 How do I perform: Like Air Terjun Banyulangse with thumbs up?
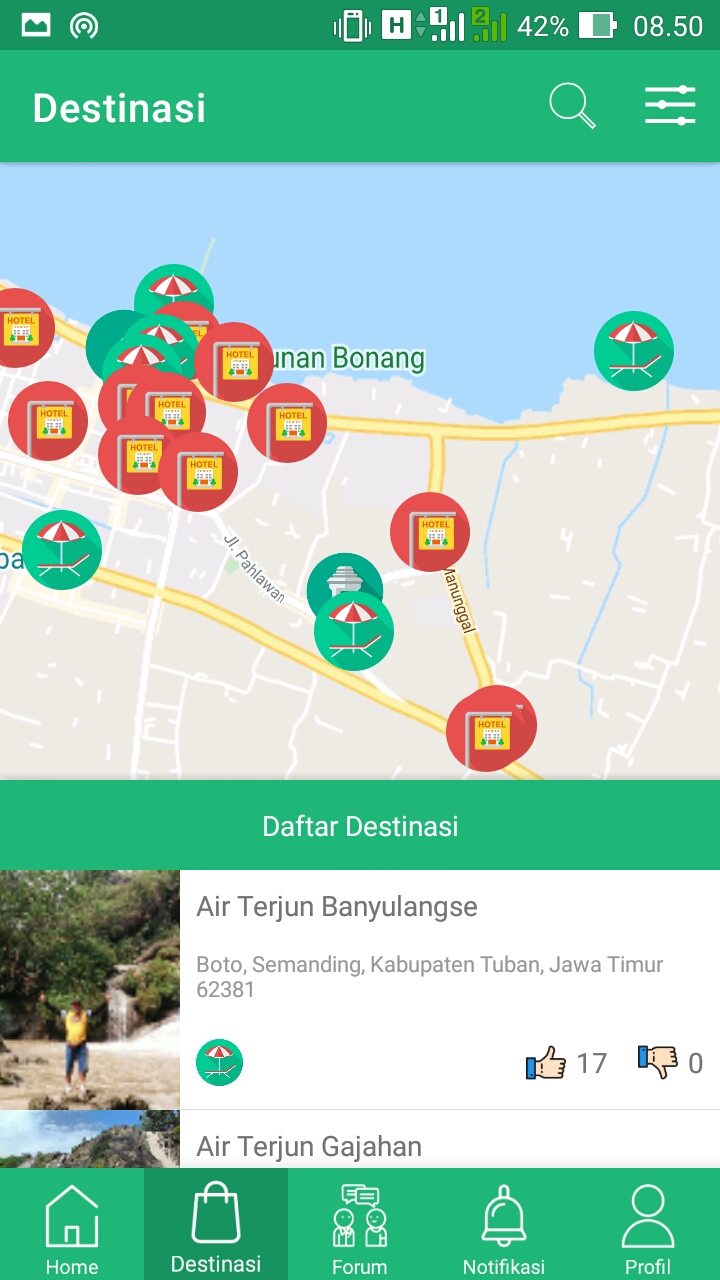(x=546, y=1062)
